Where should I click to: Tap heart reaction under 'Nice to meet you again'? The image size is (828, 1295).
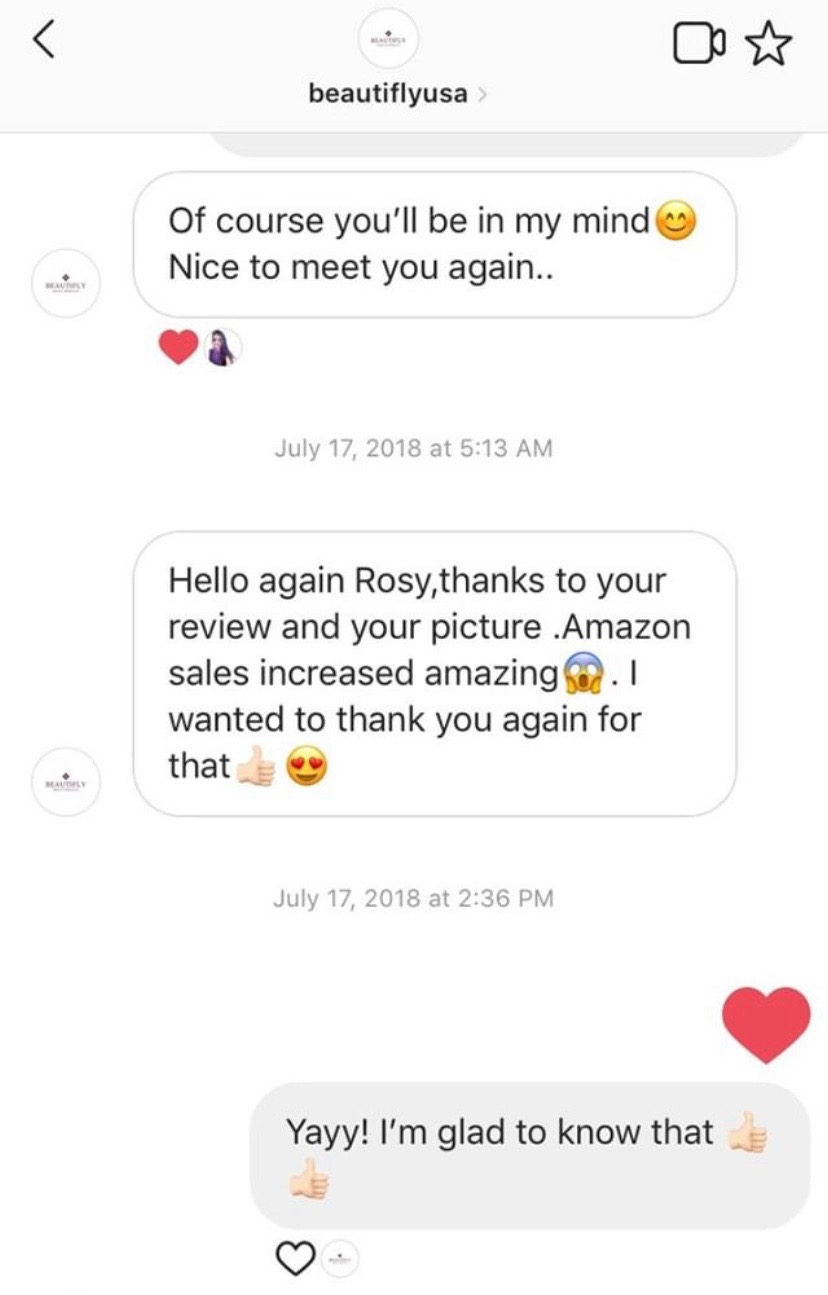coord(178,348)
